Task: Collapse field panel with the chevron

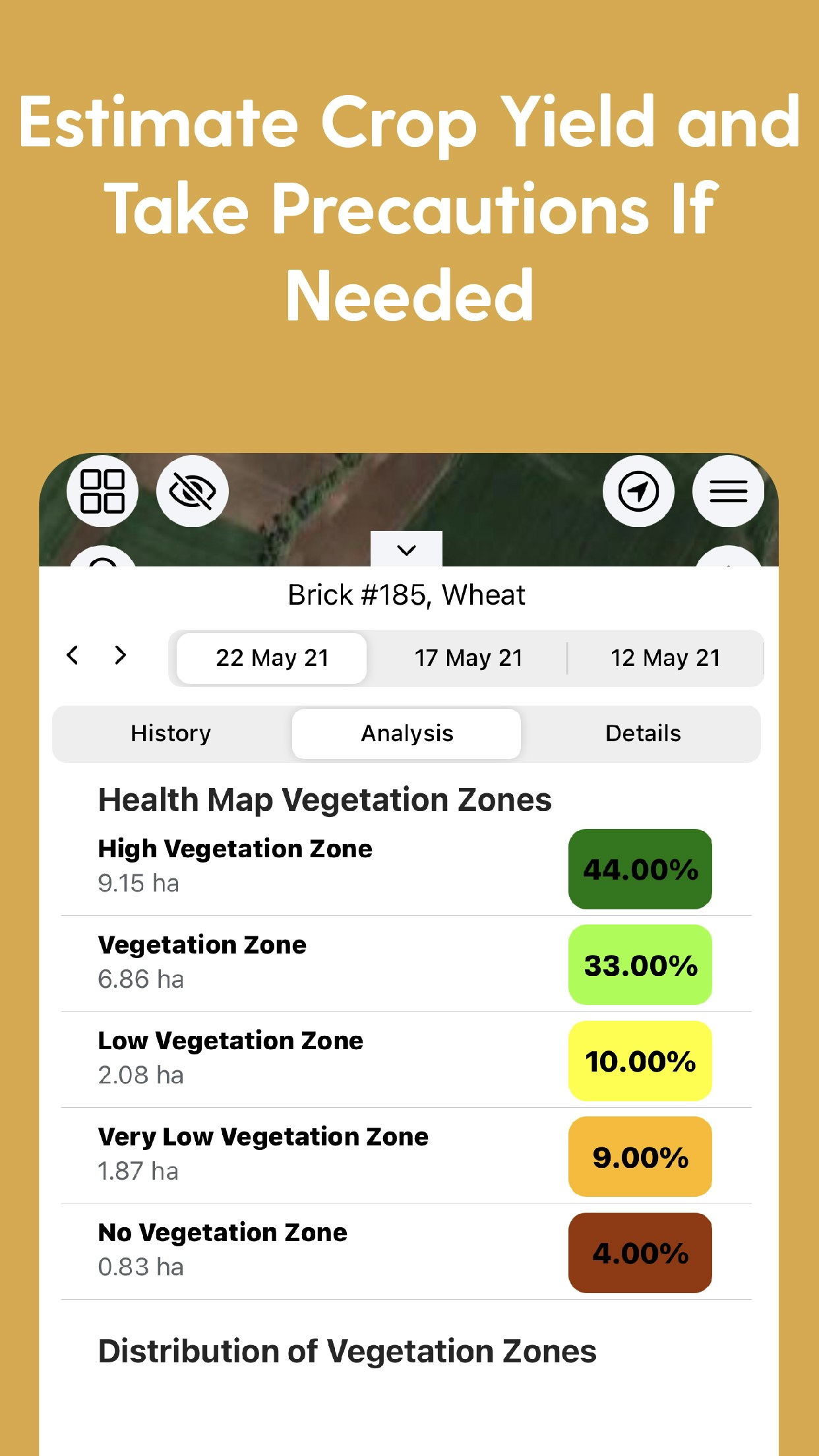Action: 406,549
